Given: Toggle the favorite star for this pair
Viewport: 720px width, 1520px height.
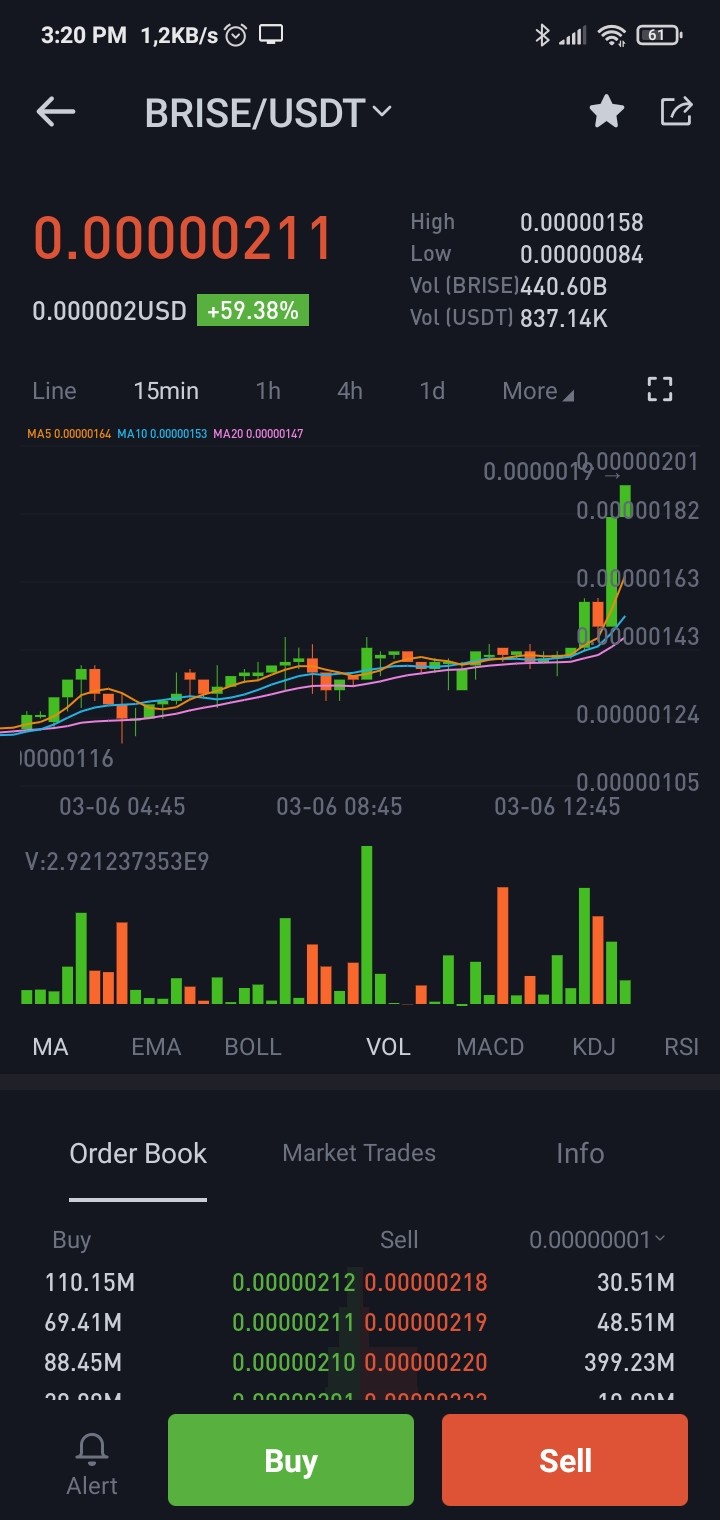Looking at the screenshot, I should (x=607, y=112).
